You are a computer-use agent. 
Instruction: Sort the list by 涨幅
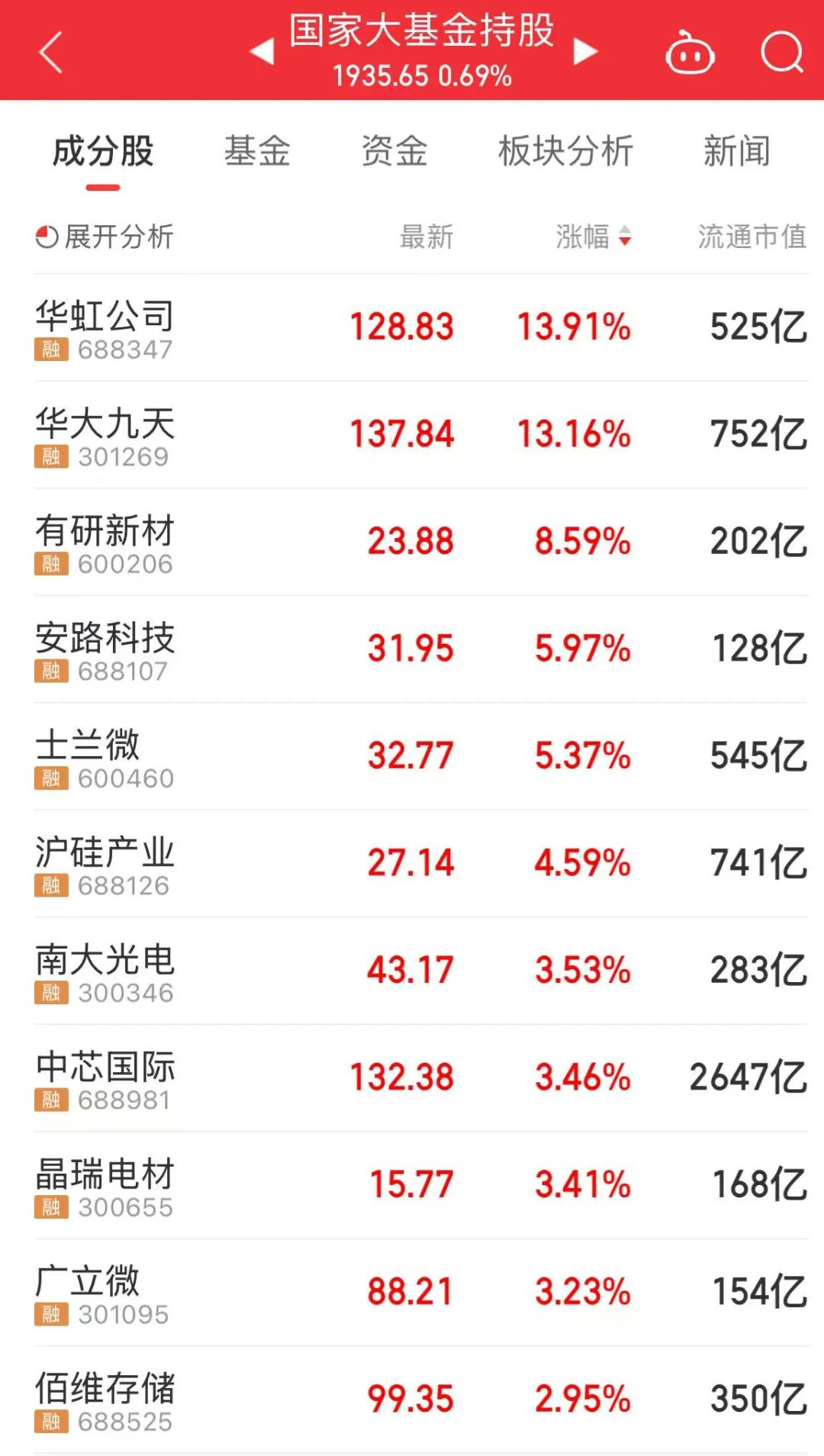tap(593, 237)
